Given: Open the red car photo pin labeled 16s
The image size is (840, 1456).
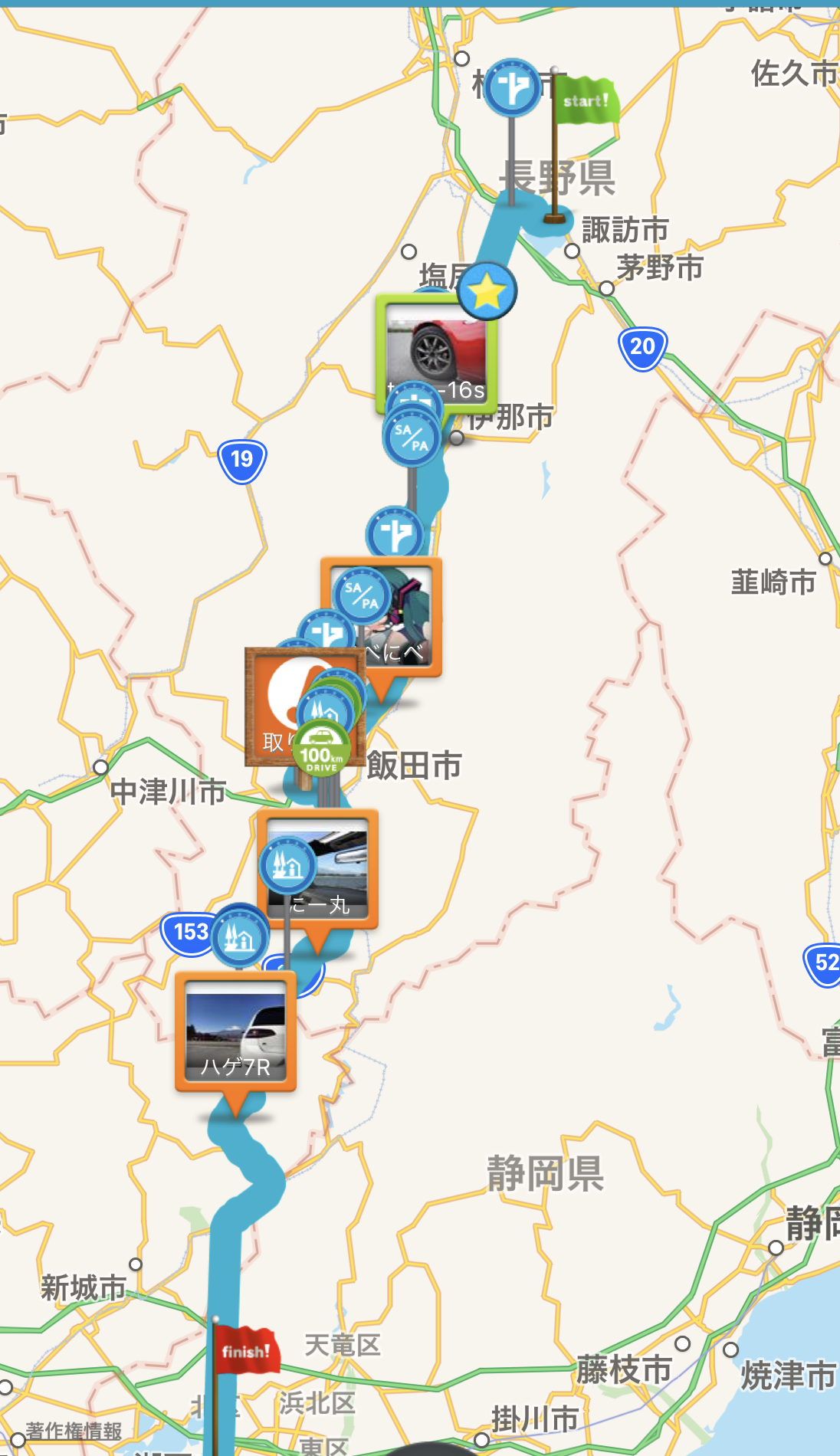Looking at the screenshot, I should coord(437,353).
